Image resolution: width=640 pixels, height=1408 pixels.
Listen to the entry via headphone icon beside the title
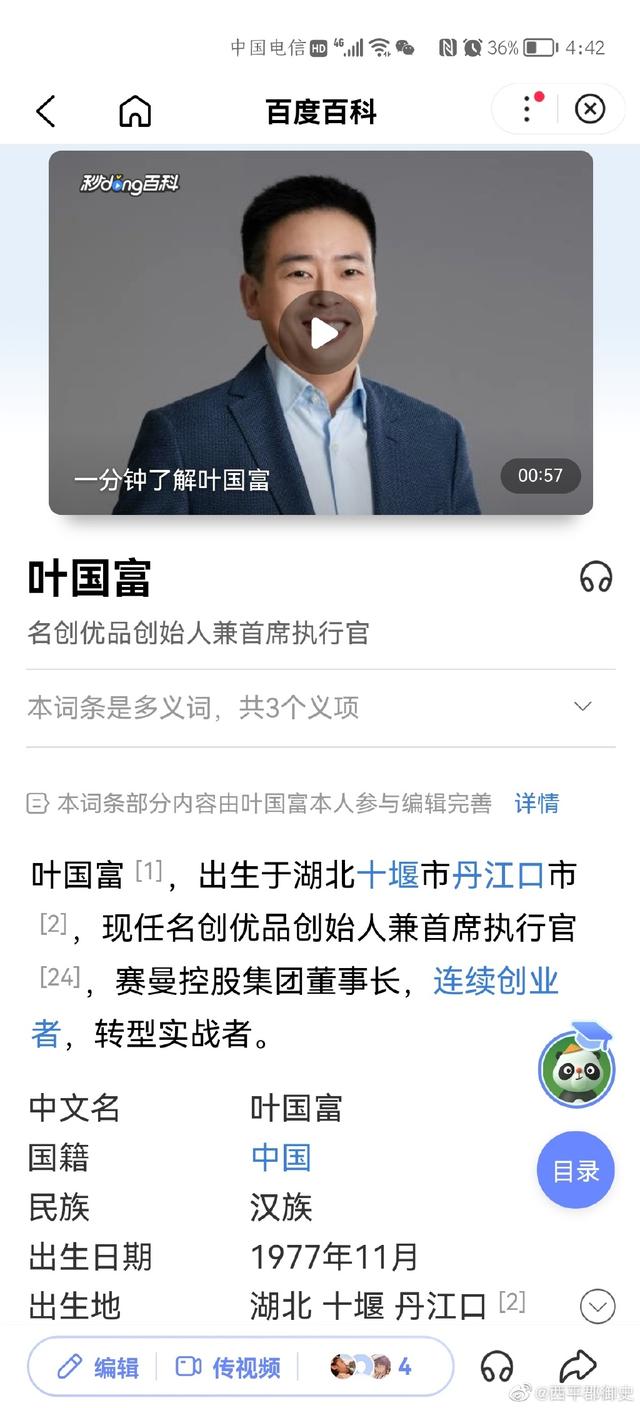(x=596, y=577)
